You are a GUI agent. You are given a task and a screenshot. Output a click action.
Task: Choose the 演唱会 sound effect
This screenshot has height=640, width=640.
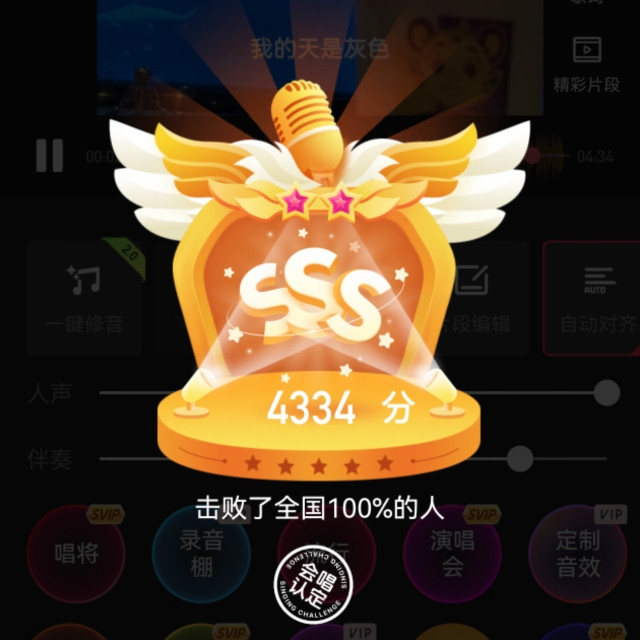click(x=452, y=554)
